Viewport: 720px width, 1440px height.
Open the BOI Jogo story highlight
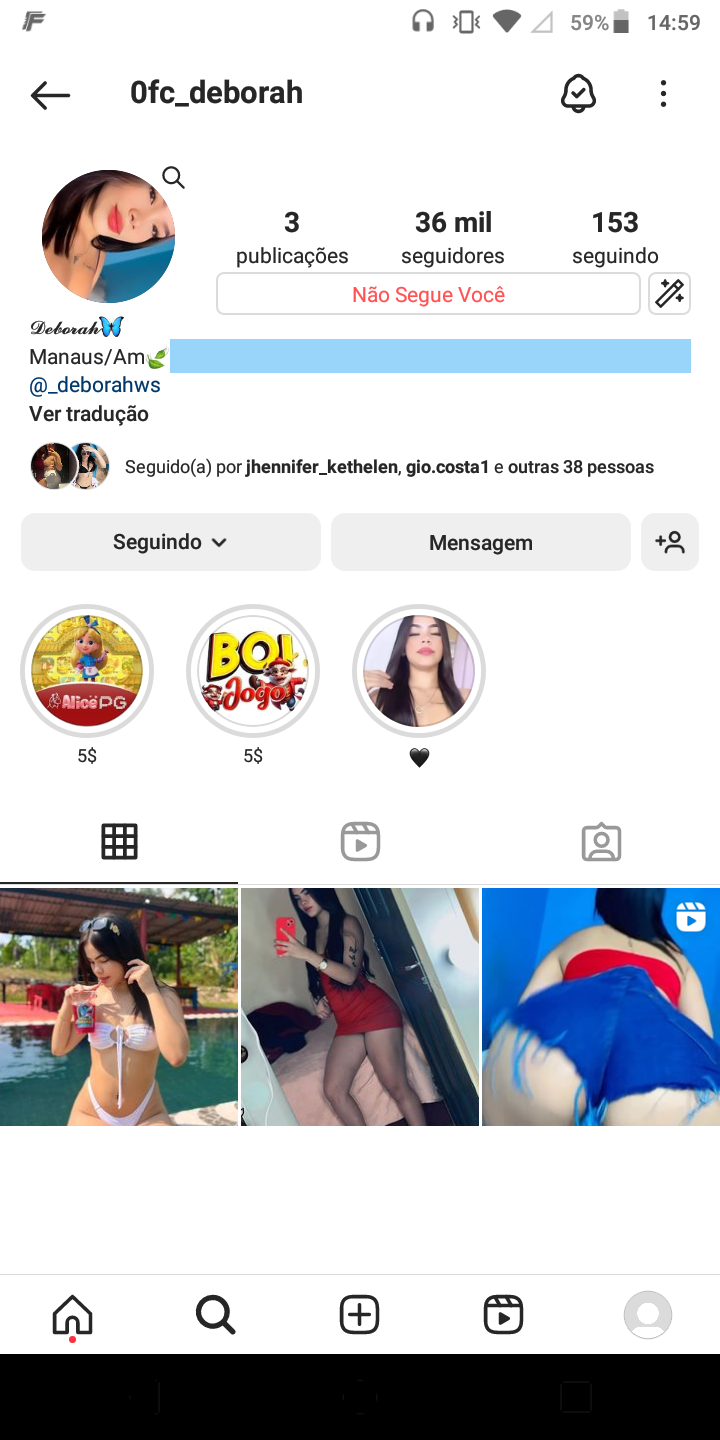point(253,671)
